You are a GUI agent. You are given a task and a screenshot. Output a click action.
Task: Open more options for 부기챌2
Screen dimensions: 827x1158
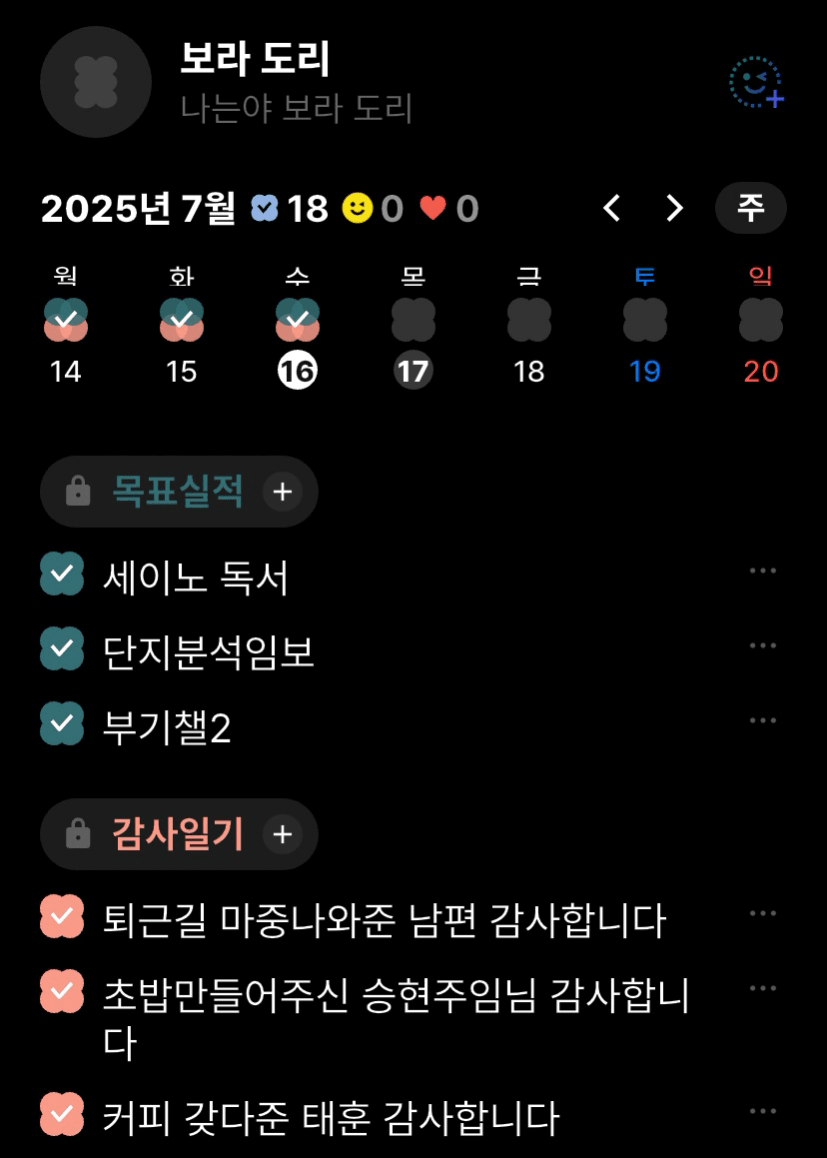pos(762,721)
